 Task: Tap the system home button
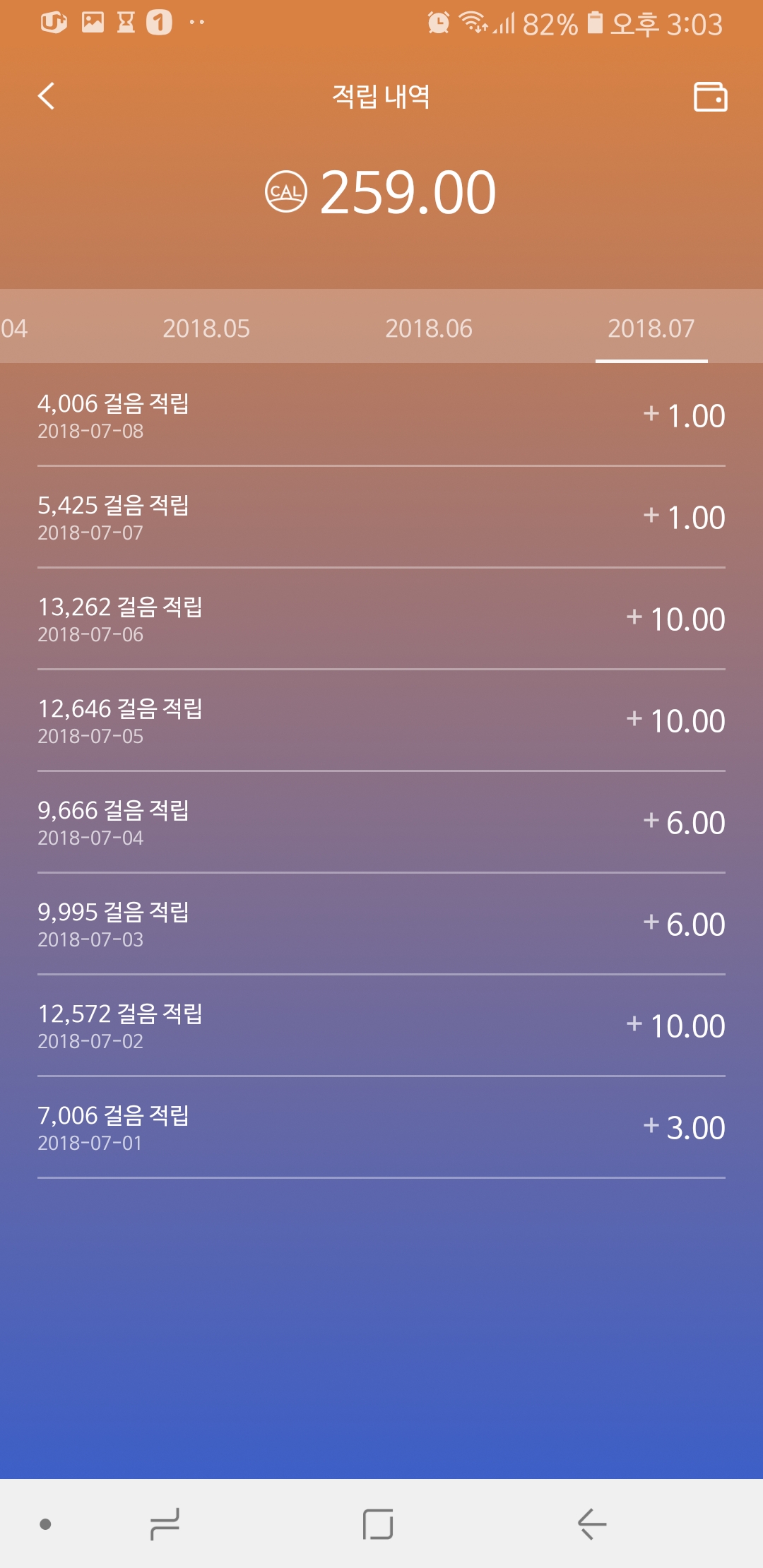tap(378, 1524)
